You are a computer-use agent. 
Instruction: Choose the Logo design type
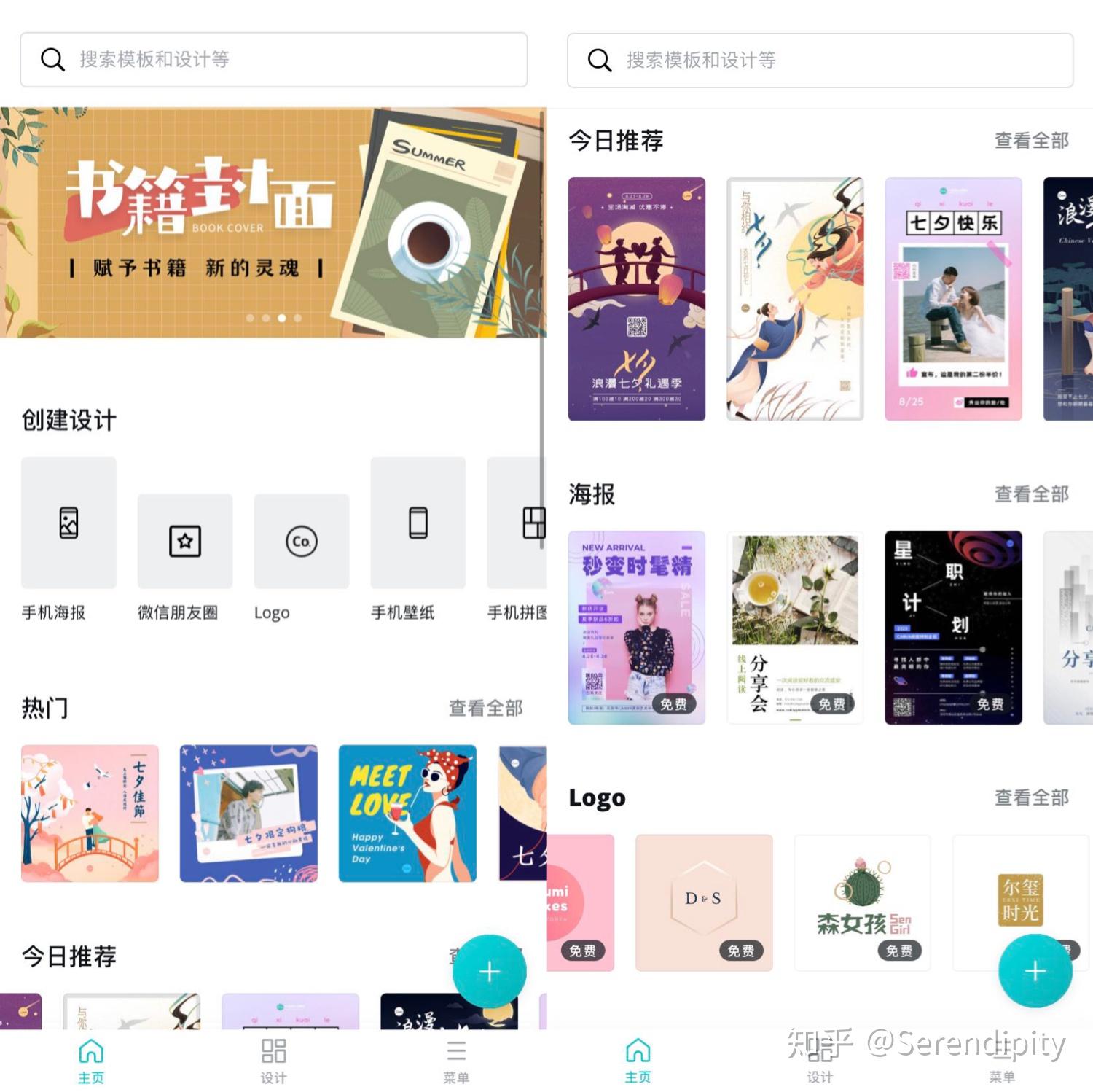tap(301, 541)
